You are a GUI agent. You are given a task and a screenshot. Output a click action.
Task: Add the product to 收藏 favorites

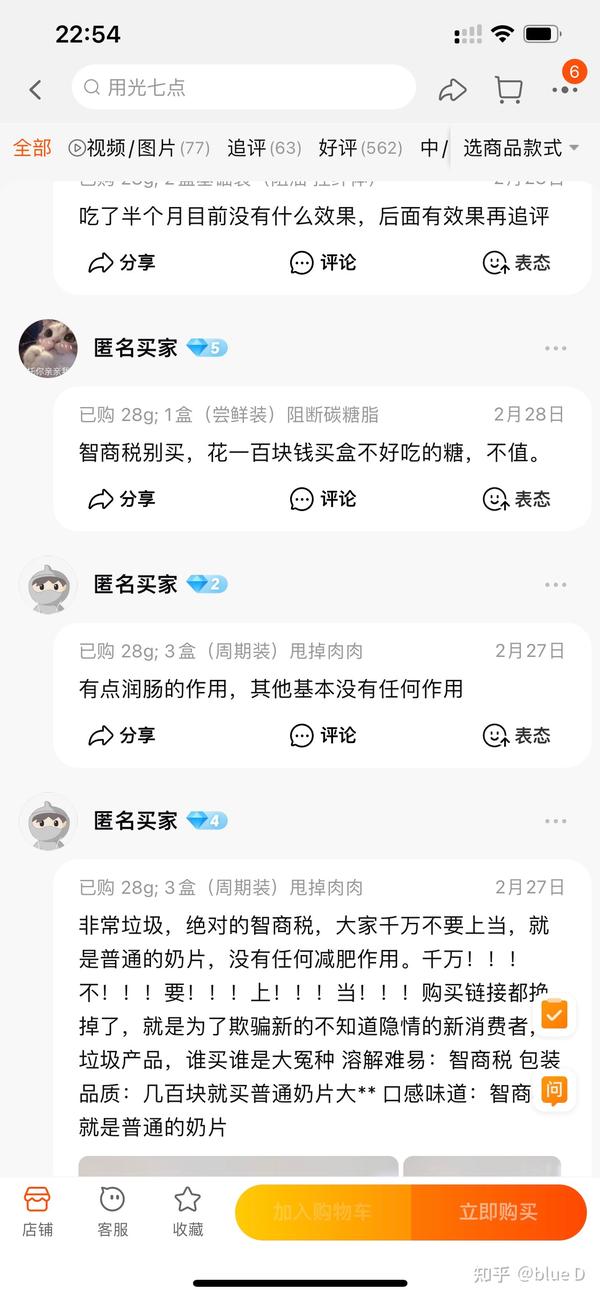188,1212
